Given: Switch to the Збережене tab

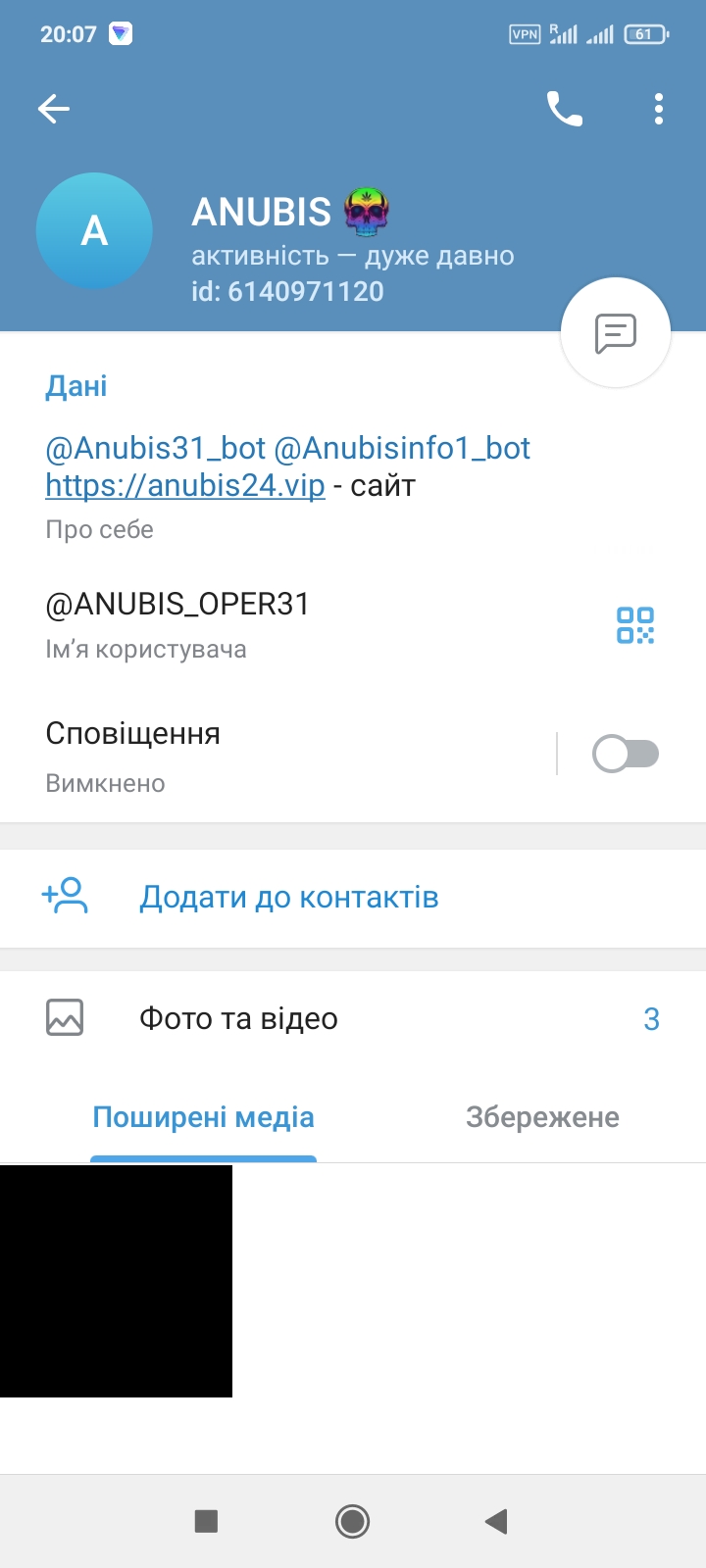Looking at the screenshot, I should 542,1117.
